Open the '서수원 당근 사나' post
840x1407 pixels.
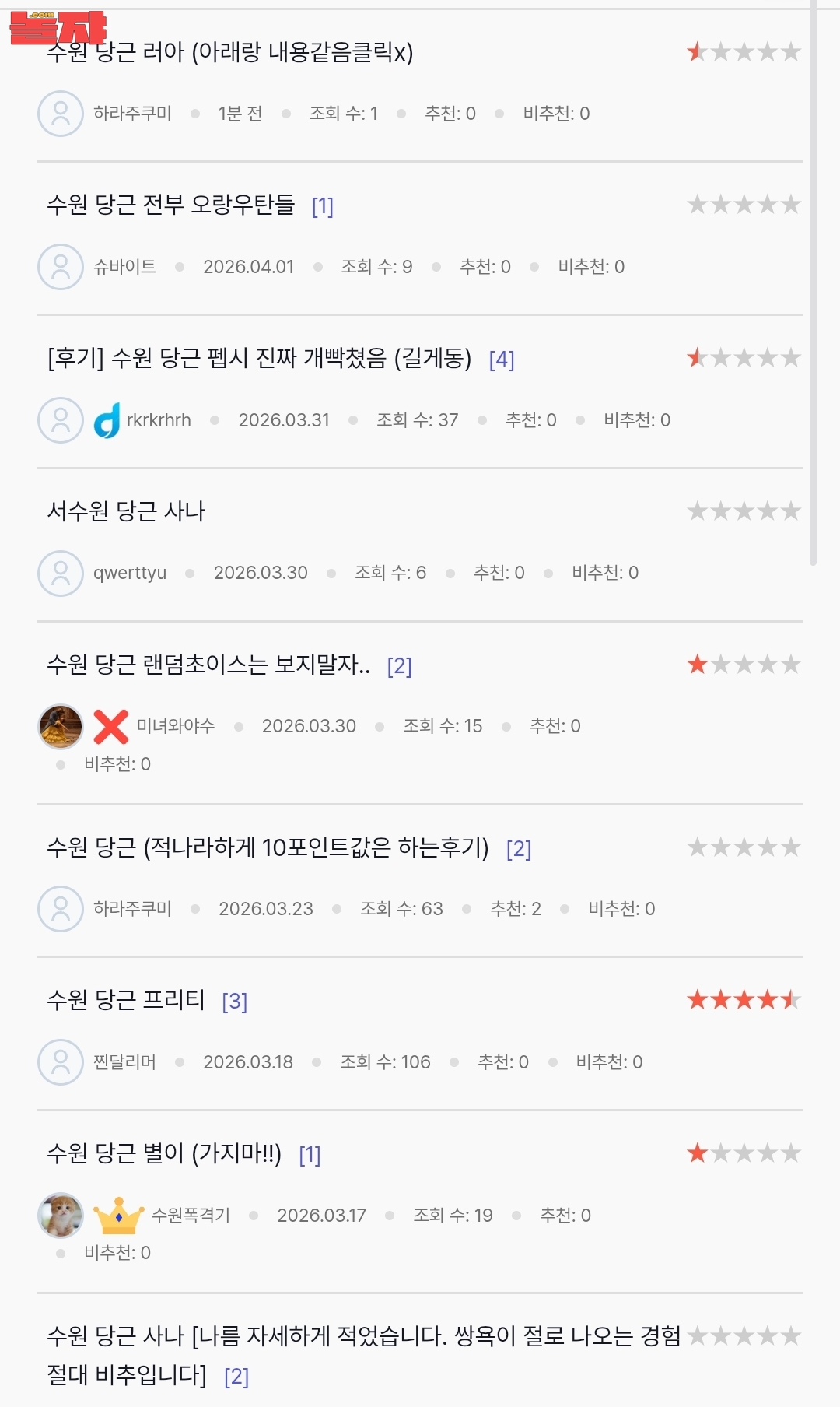pos(126,511)
